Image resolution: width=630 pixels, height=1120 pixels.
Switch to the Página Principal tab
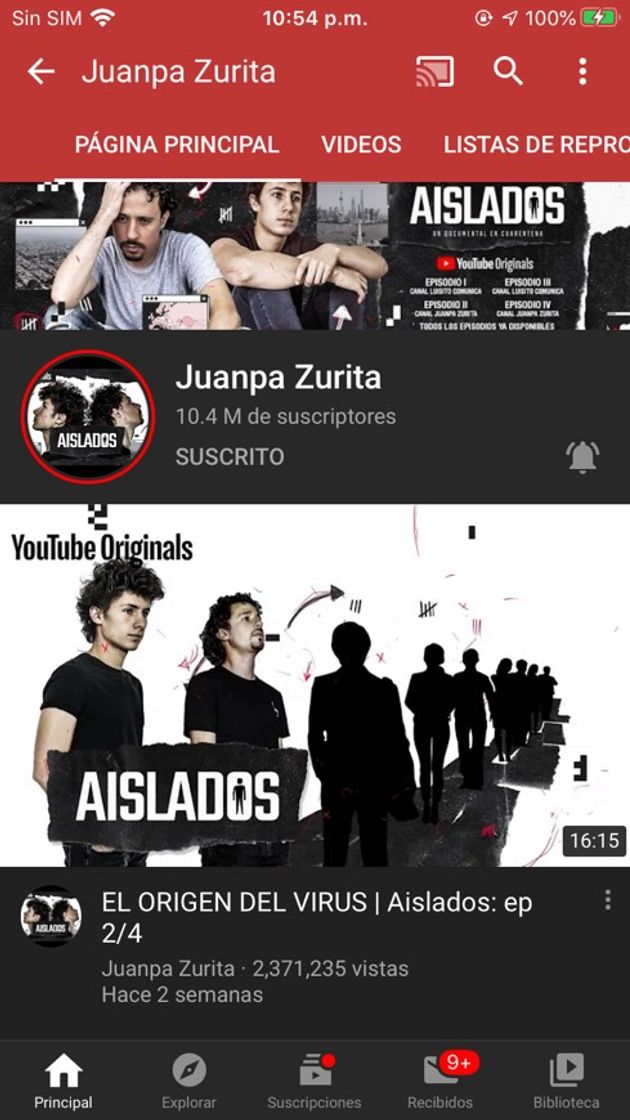177,144
